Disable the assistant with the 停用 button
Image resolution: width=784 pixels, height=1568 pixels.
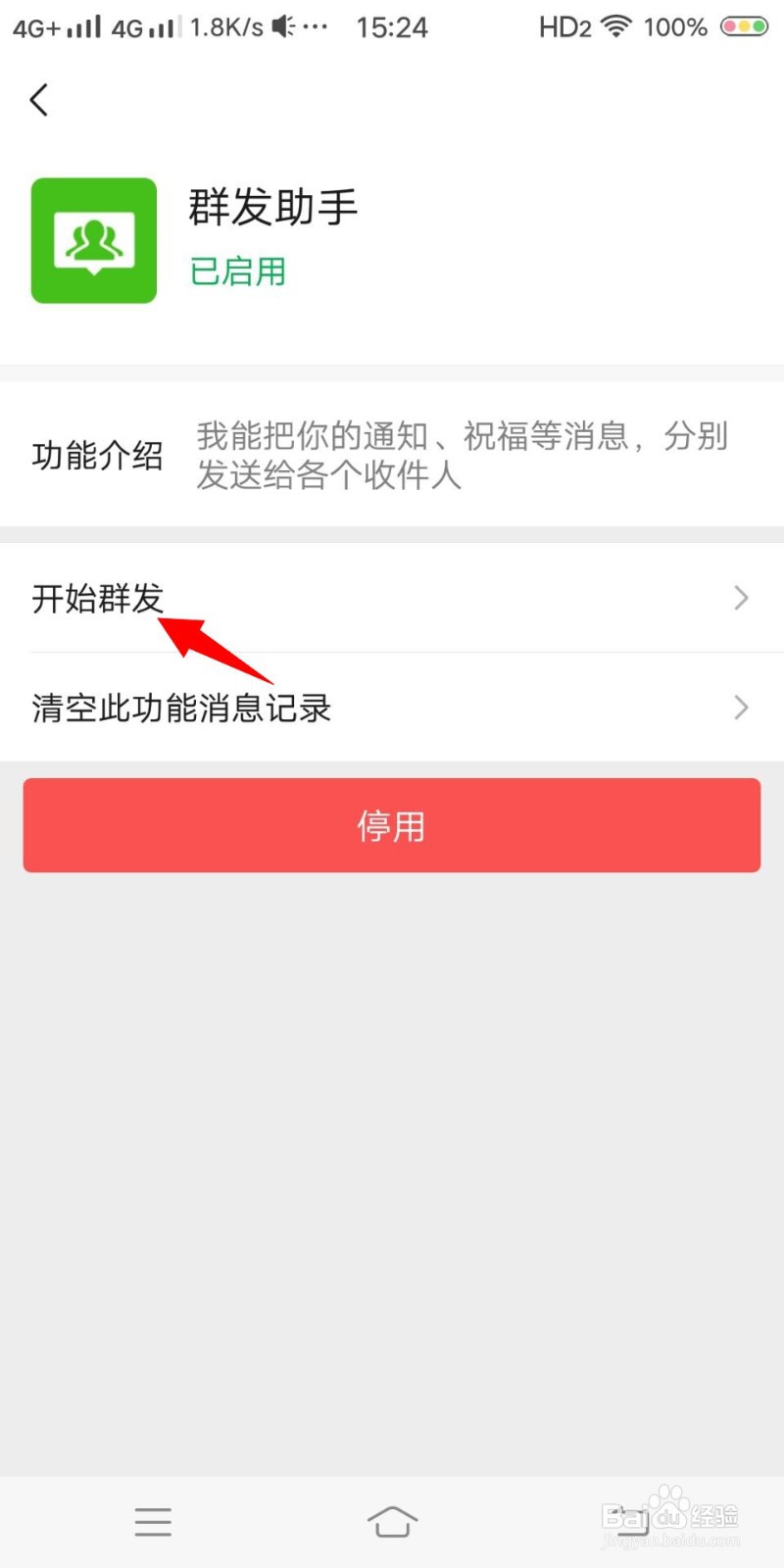coord(392,825)
